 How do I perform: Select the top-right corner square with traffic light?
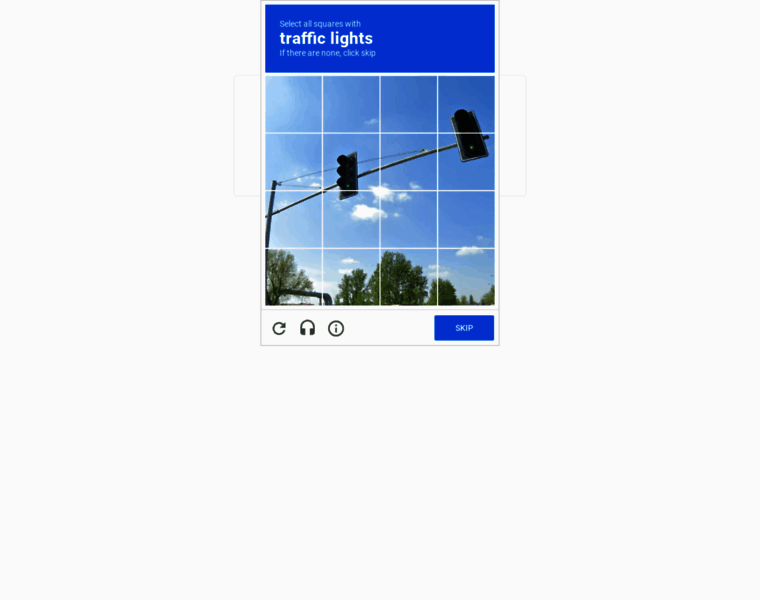[x=466, y=105]
